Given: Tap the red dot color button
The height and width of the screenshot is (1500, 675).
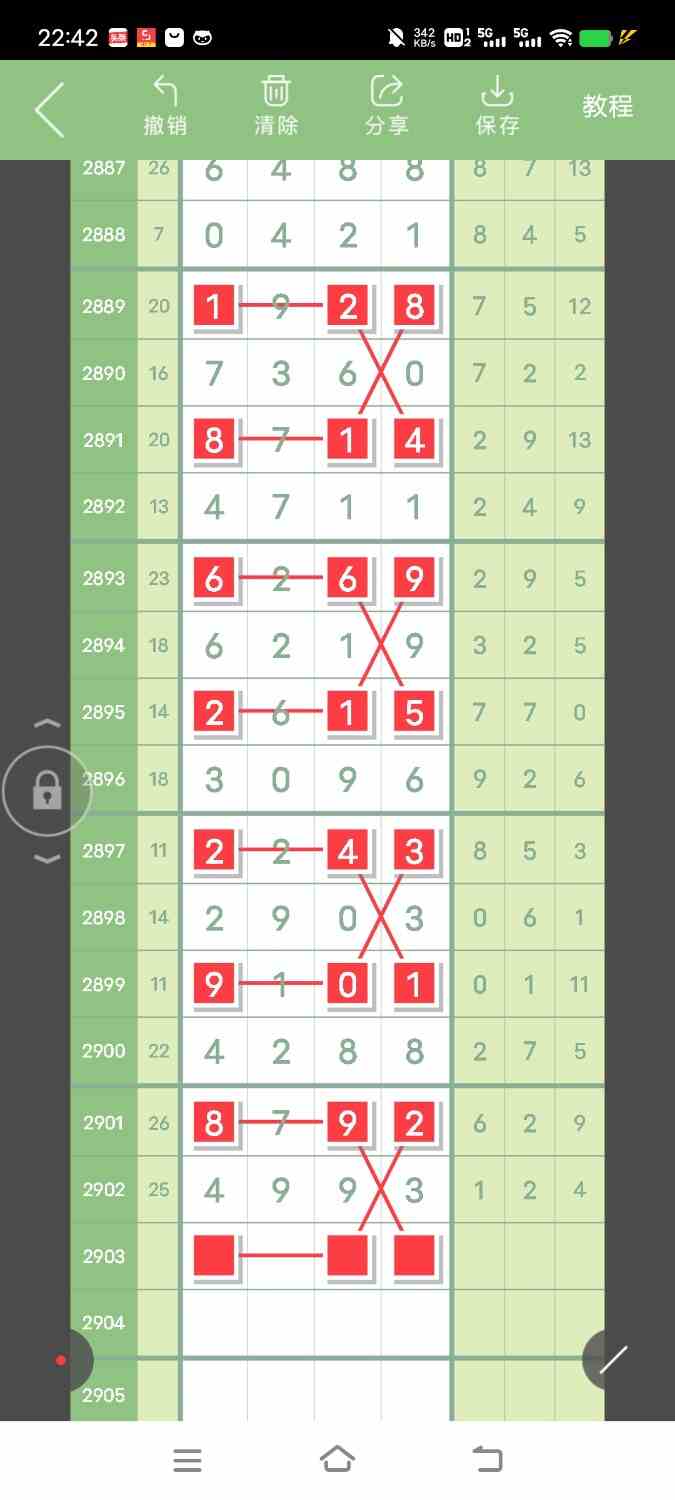Looking at the screenshot, I should point(61,1360).
